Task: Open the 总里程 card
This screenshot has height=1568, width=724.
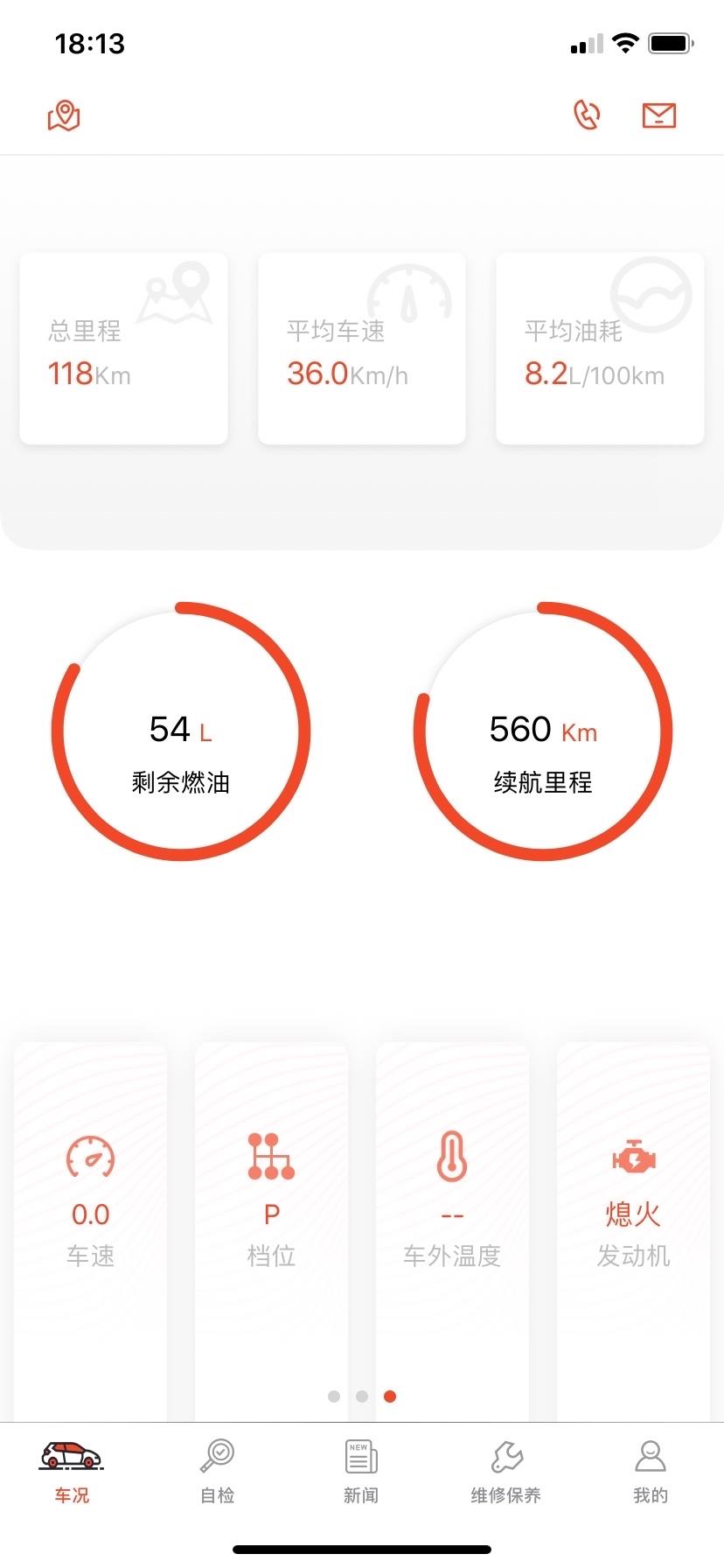Action: click(124, 348)
